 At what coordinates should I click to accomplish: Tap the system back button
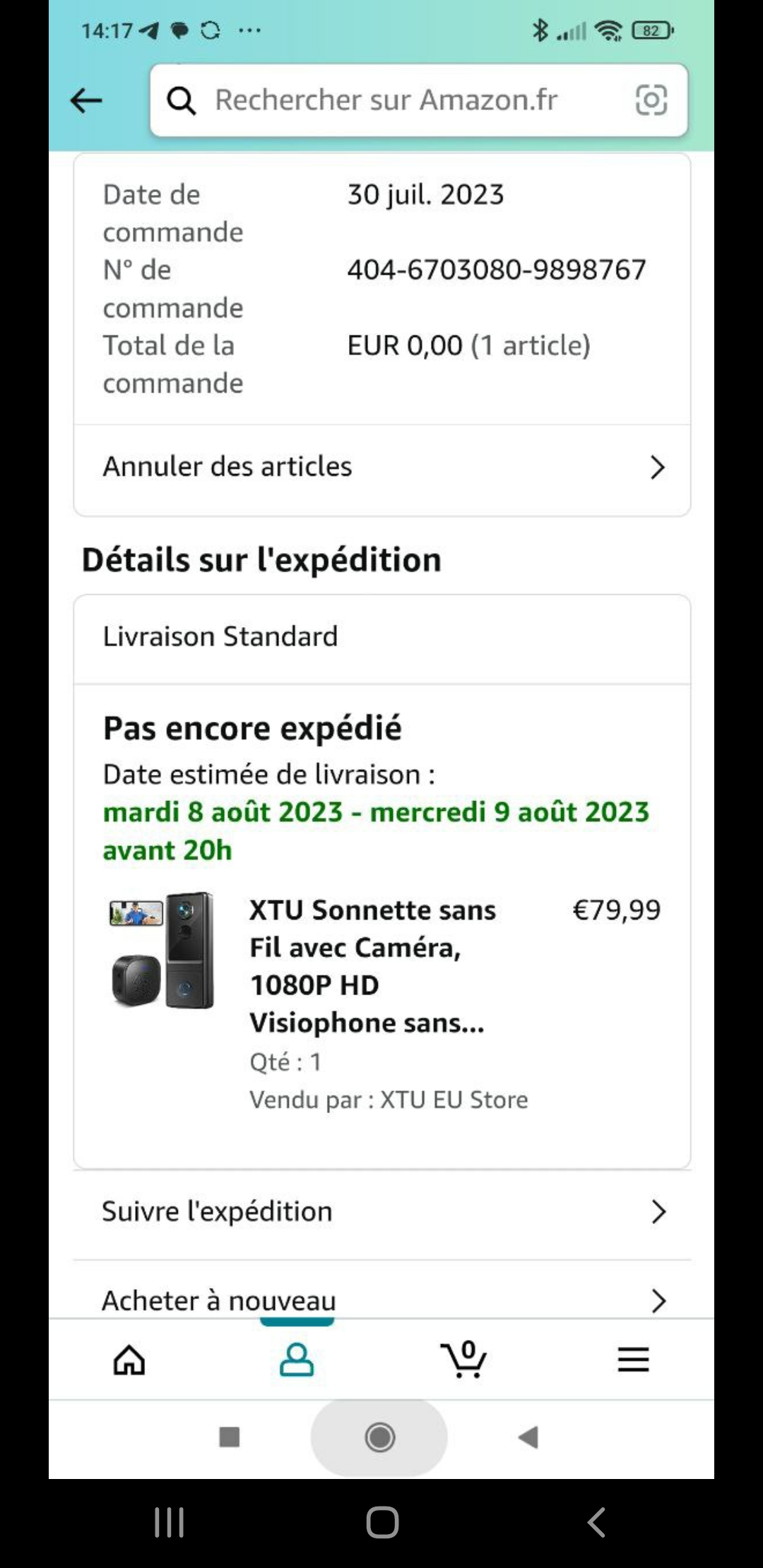coord(597,1521)
